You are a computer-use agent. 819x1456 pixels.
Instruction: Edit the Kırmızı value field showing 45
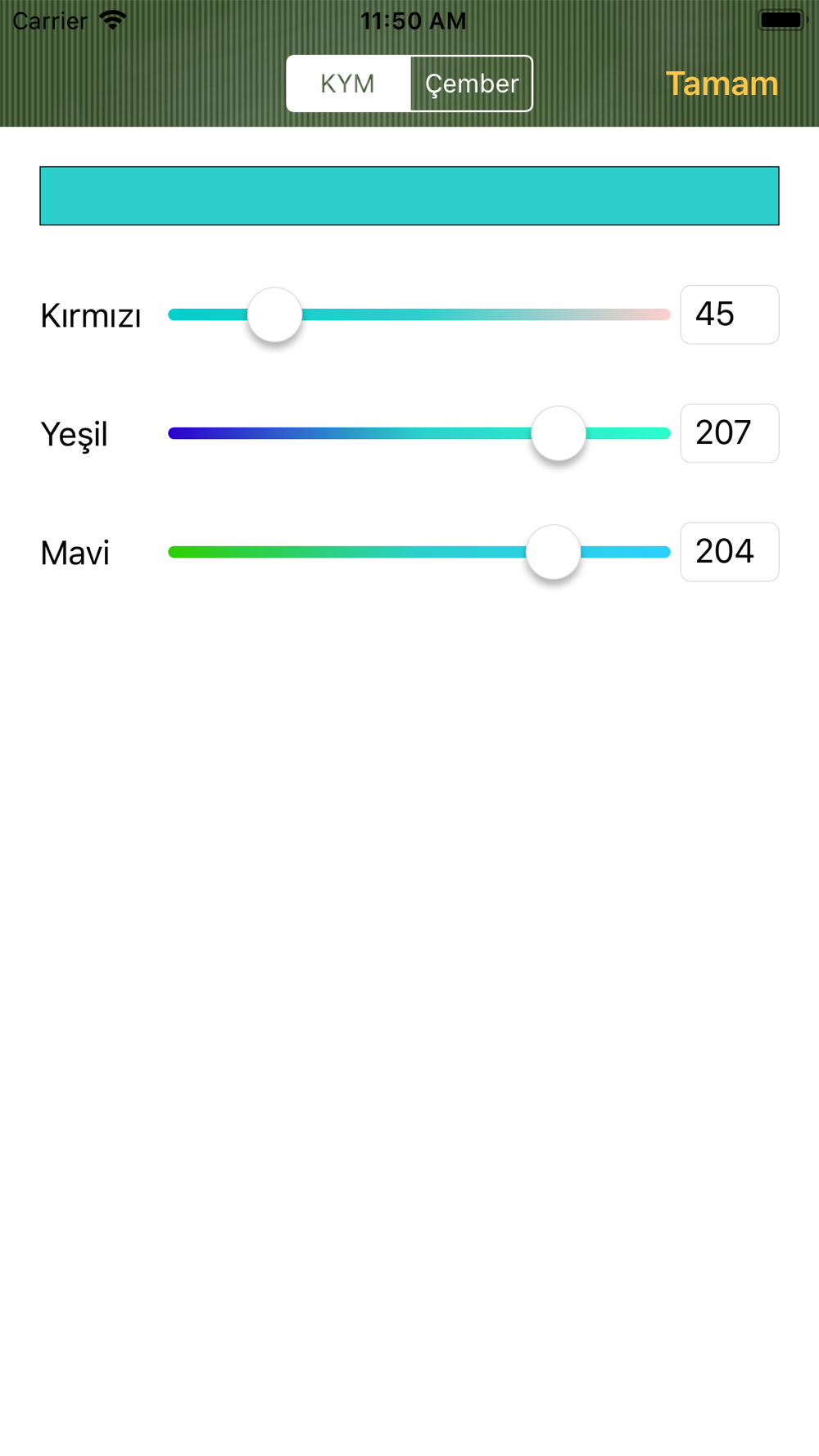729,314
